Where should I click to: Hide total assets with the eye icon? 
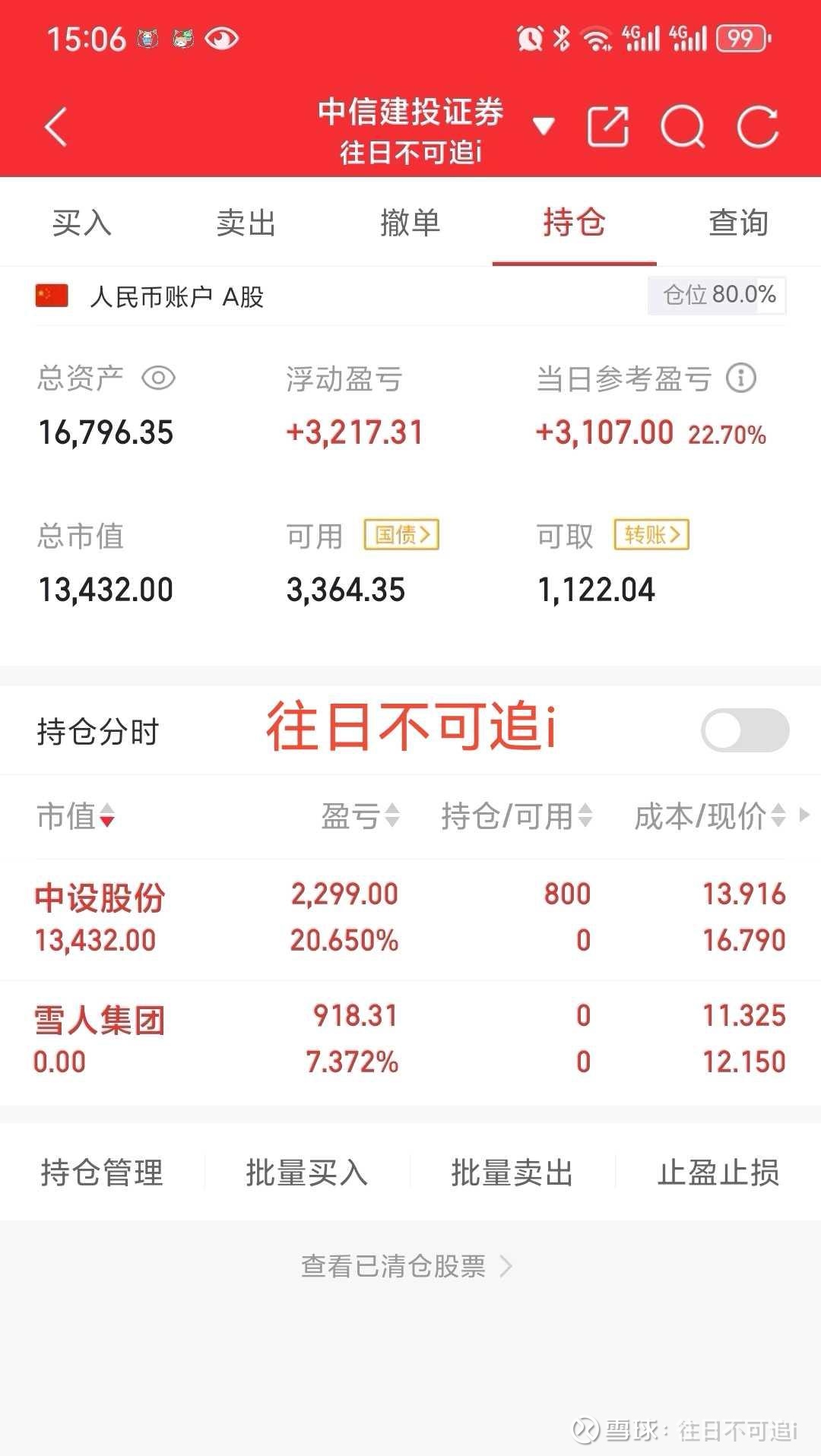[159, 378]
